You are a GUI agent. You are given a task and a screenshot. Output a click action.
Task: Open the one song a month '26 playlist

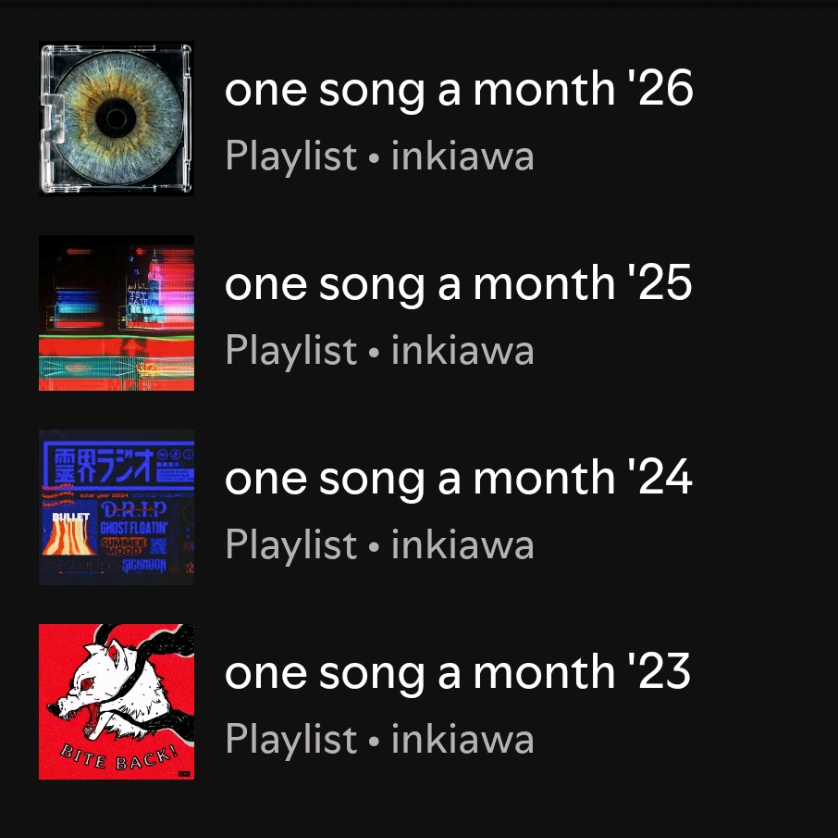click(x=458, y=91)
